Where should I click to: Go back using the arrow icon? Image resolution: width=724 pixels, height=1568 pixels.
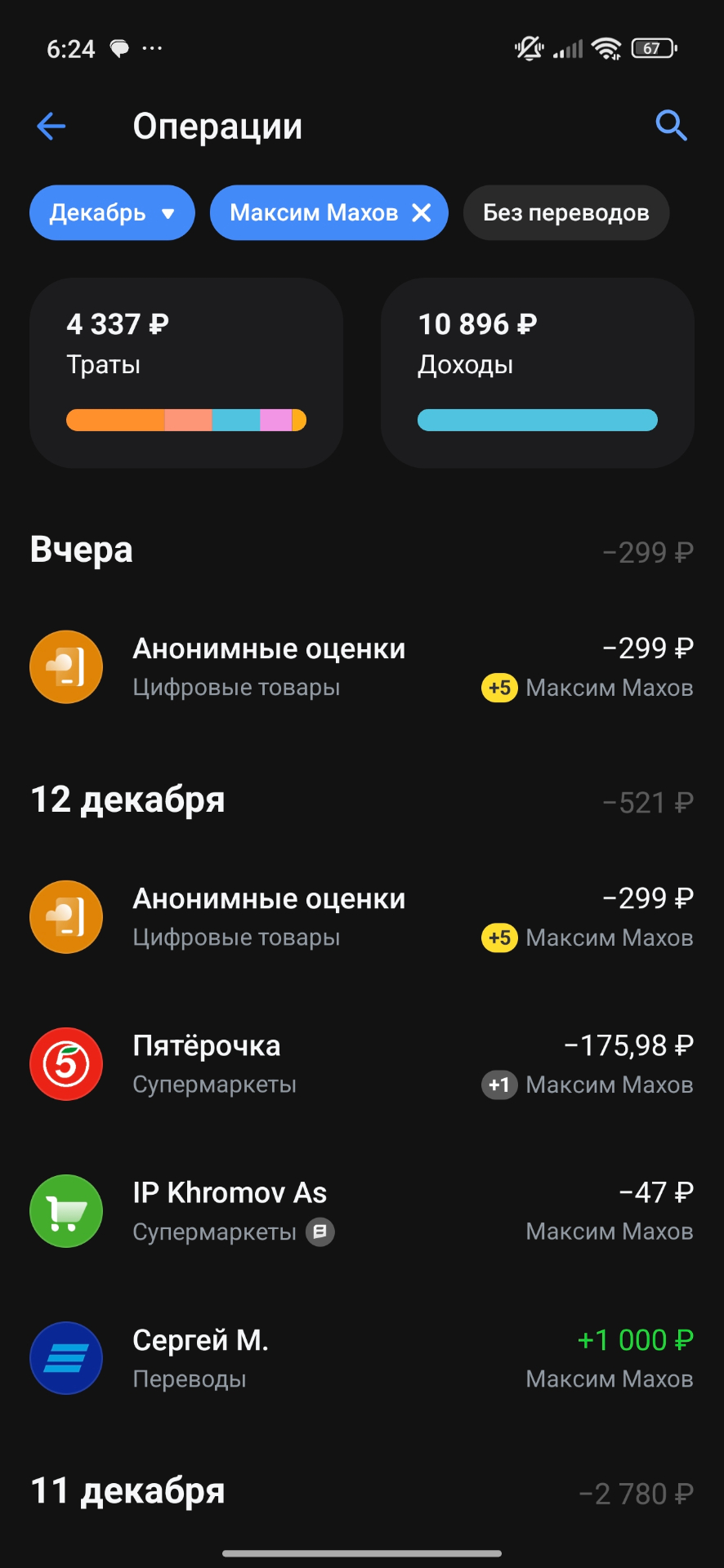pyautogui.click(x=51, y=127)
